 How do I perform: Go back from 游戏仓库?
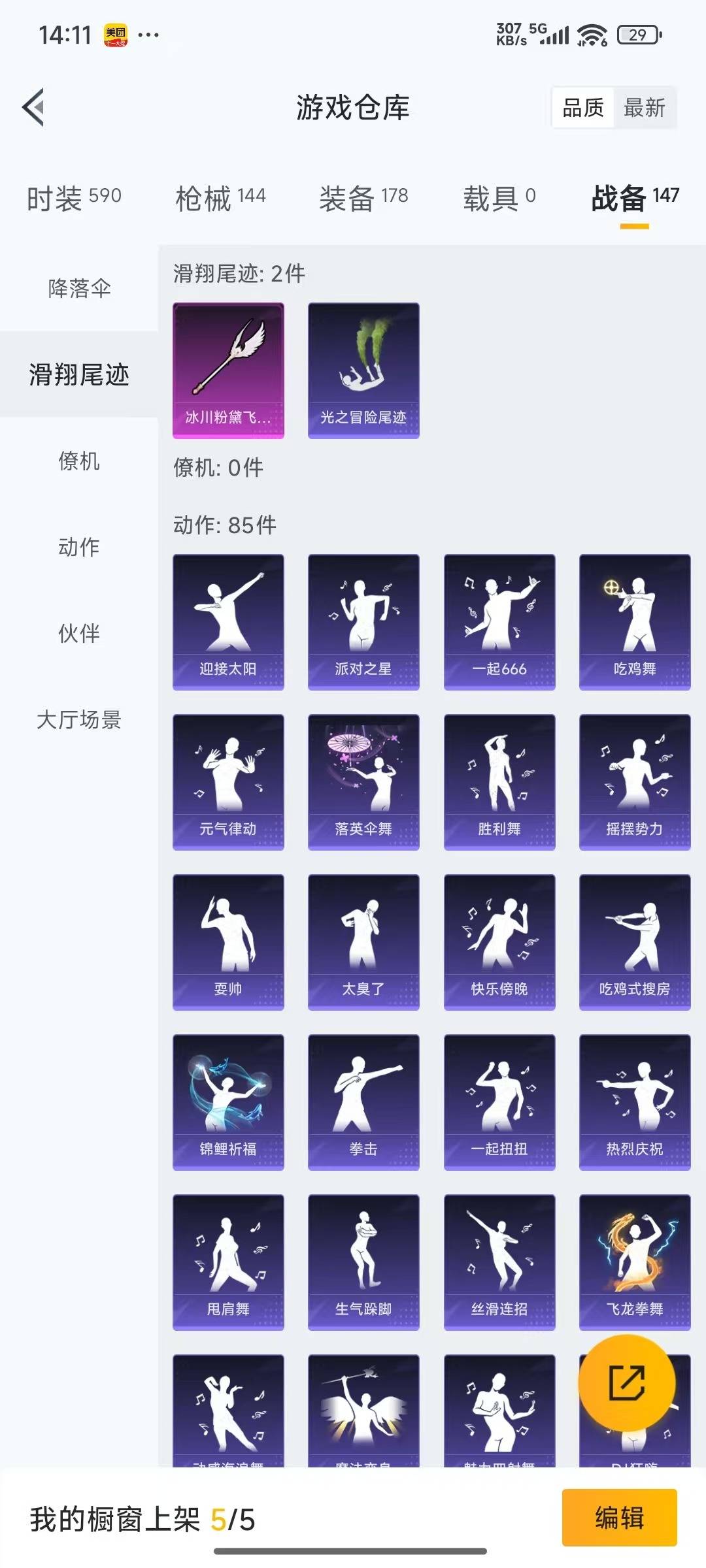(34, 107)
